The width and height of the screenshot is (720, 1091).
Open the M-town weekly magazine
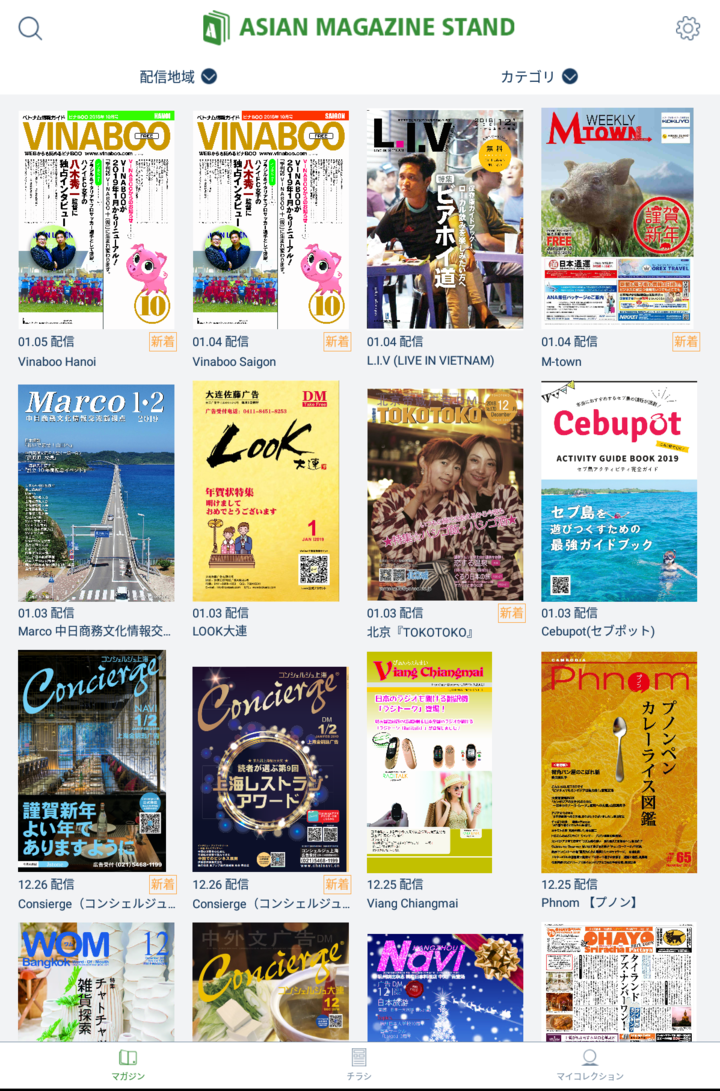tap(618, 220)
